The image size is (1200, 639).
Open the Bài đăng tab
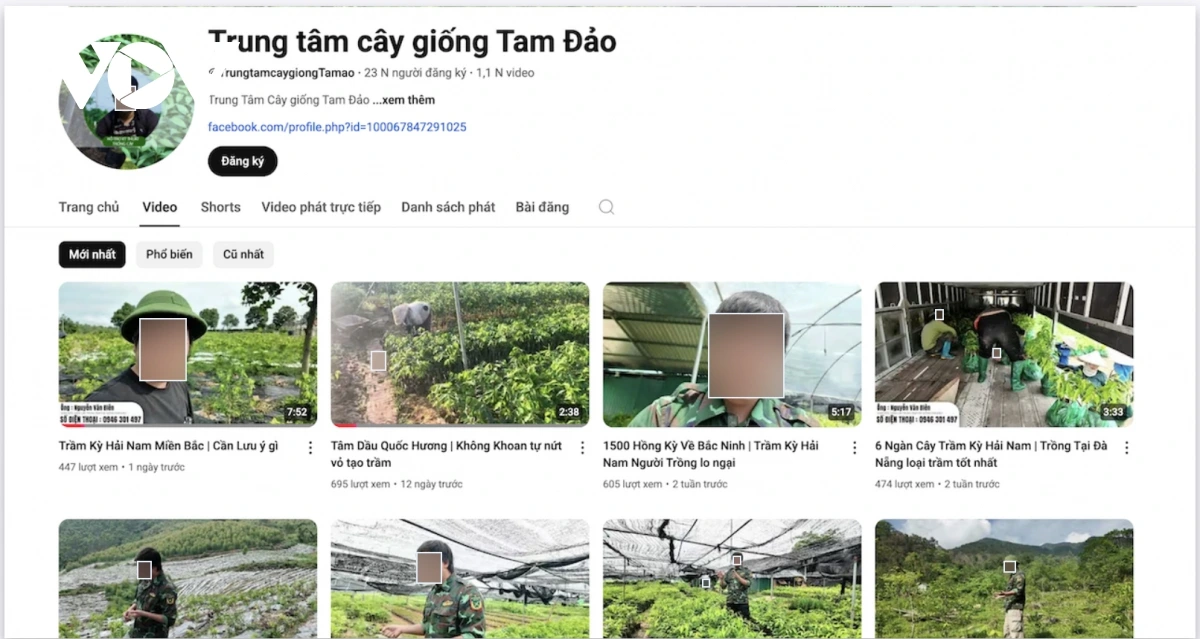click(x=542, y=207)
